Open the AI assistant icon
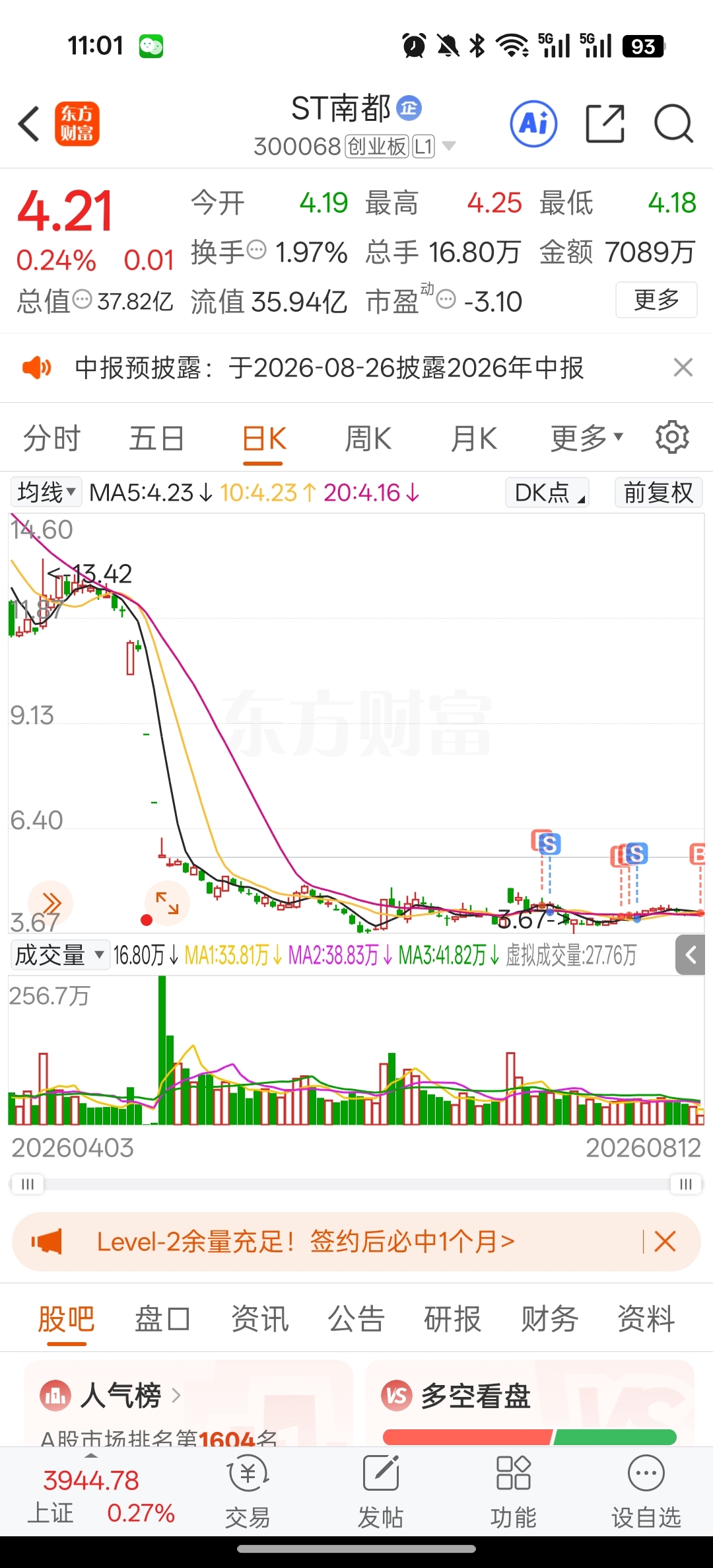713x1568 pixels. click(533, 124)
